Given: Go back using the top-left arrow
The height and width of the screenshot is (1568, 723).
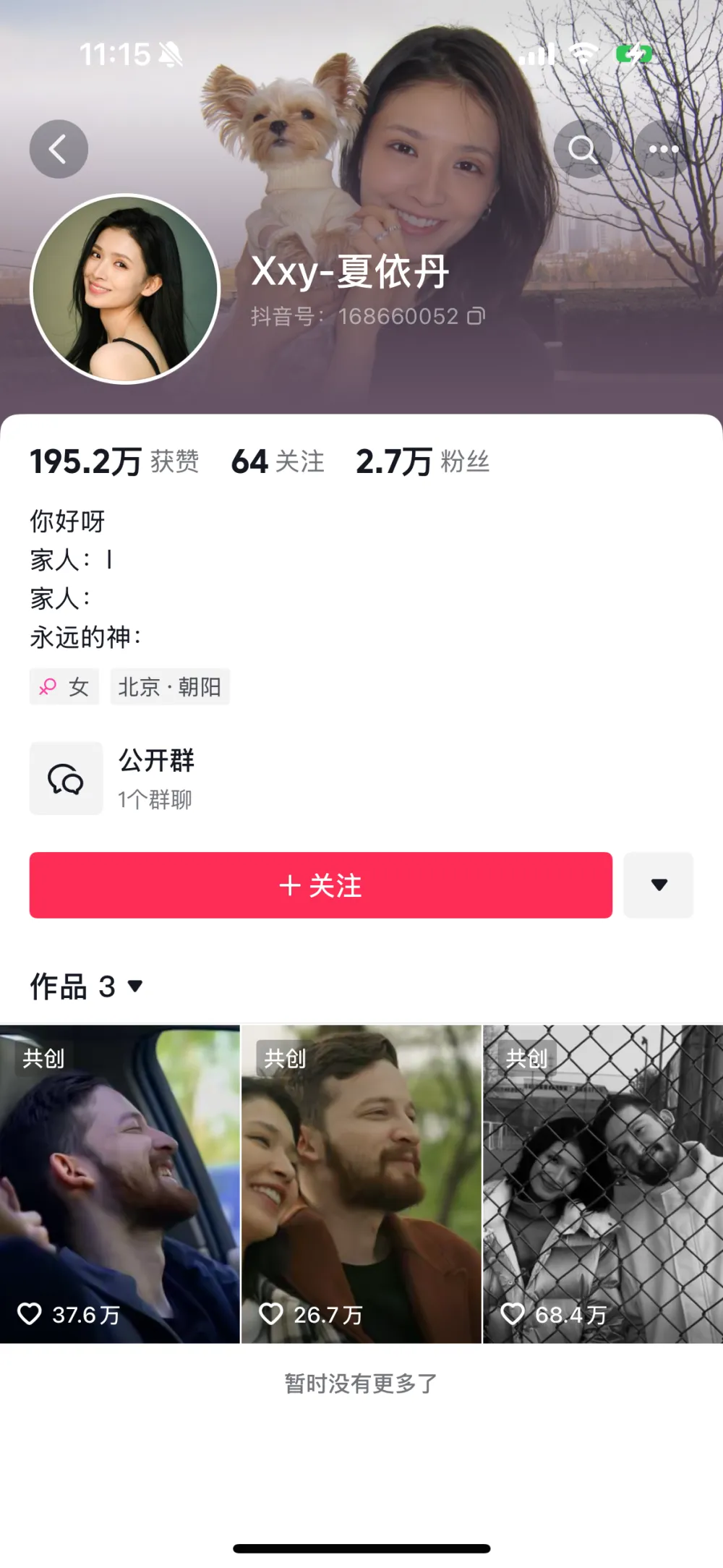Looking at the screenshot, I should coord(59,150).
